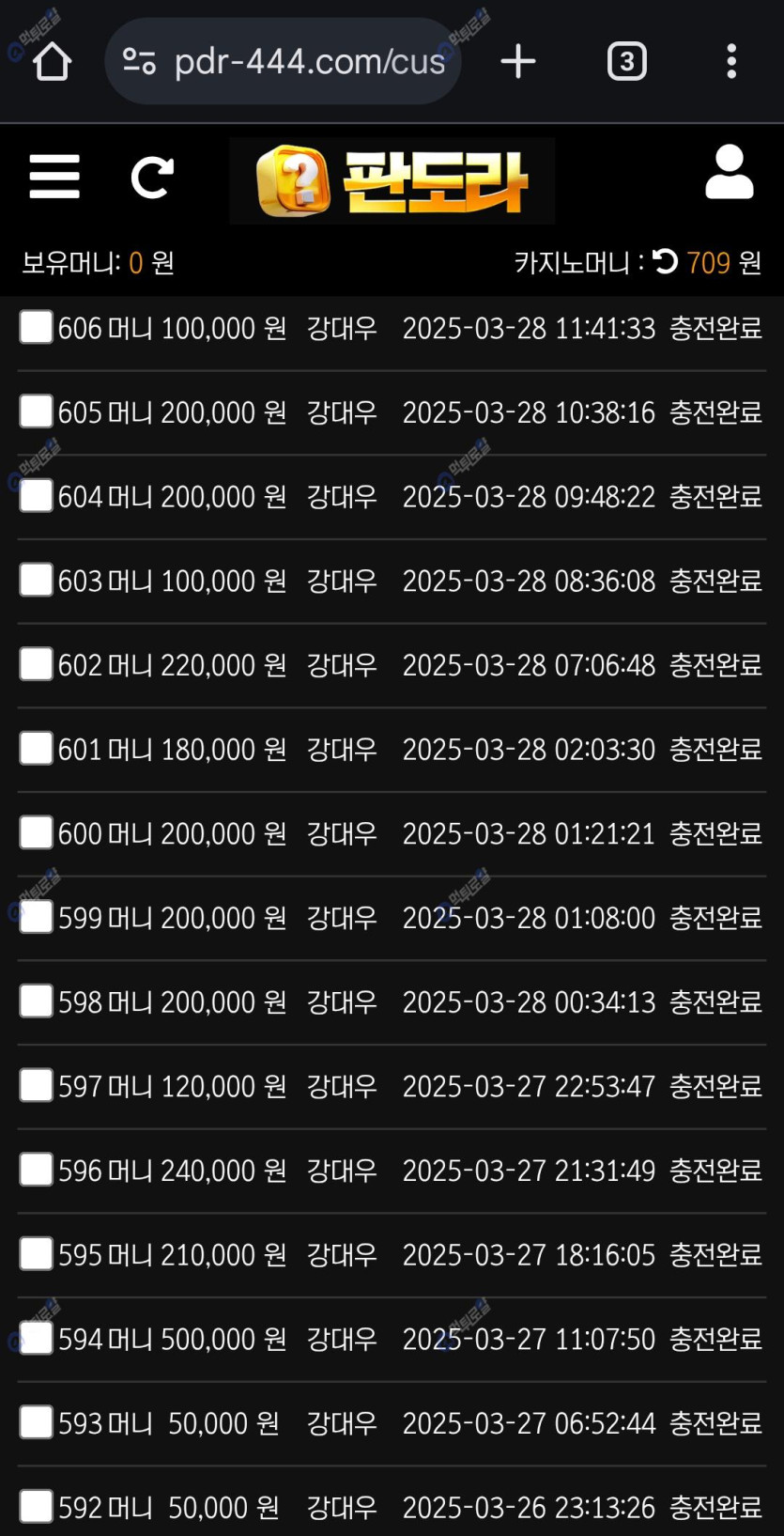Tick the checkbox for entry 600

[37, 832]
